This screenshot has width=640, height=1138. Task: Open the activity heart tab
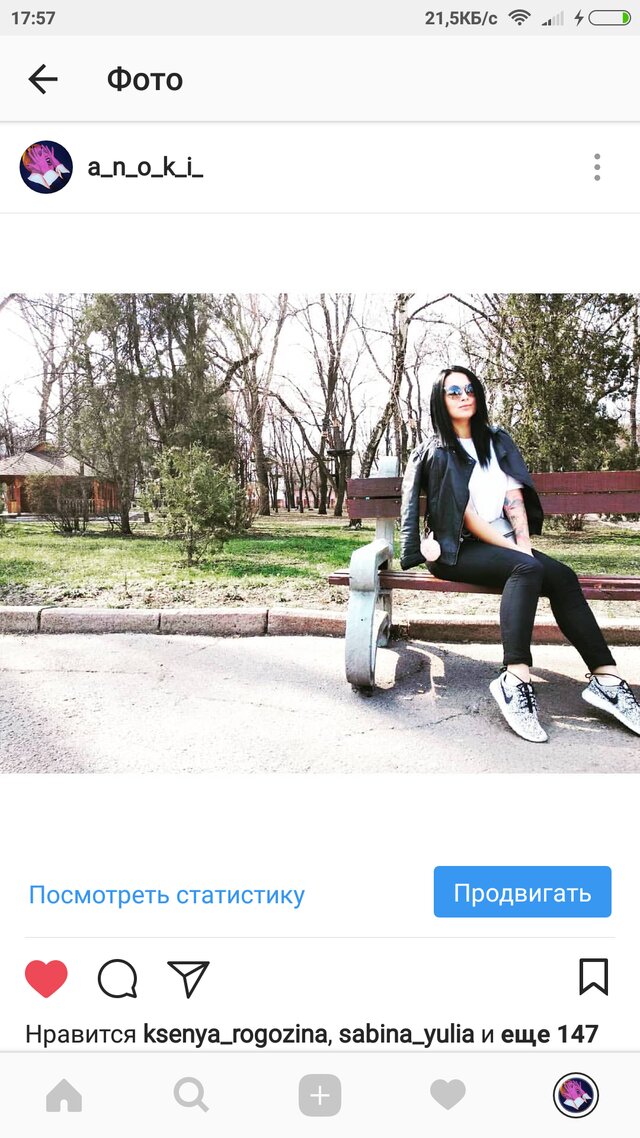448,1096
